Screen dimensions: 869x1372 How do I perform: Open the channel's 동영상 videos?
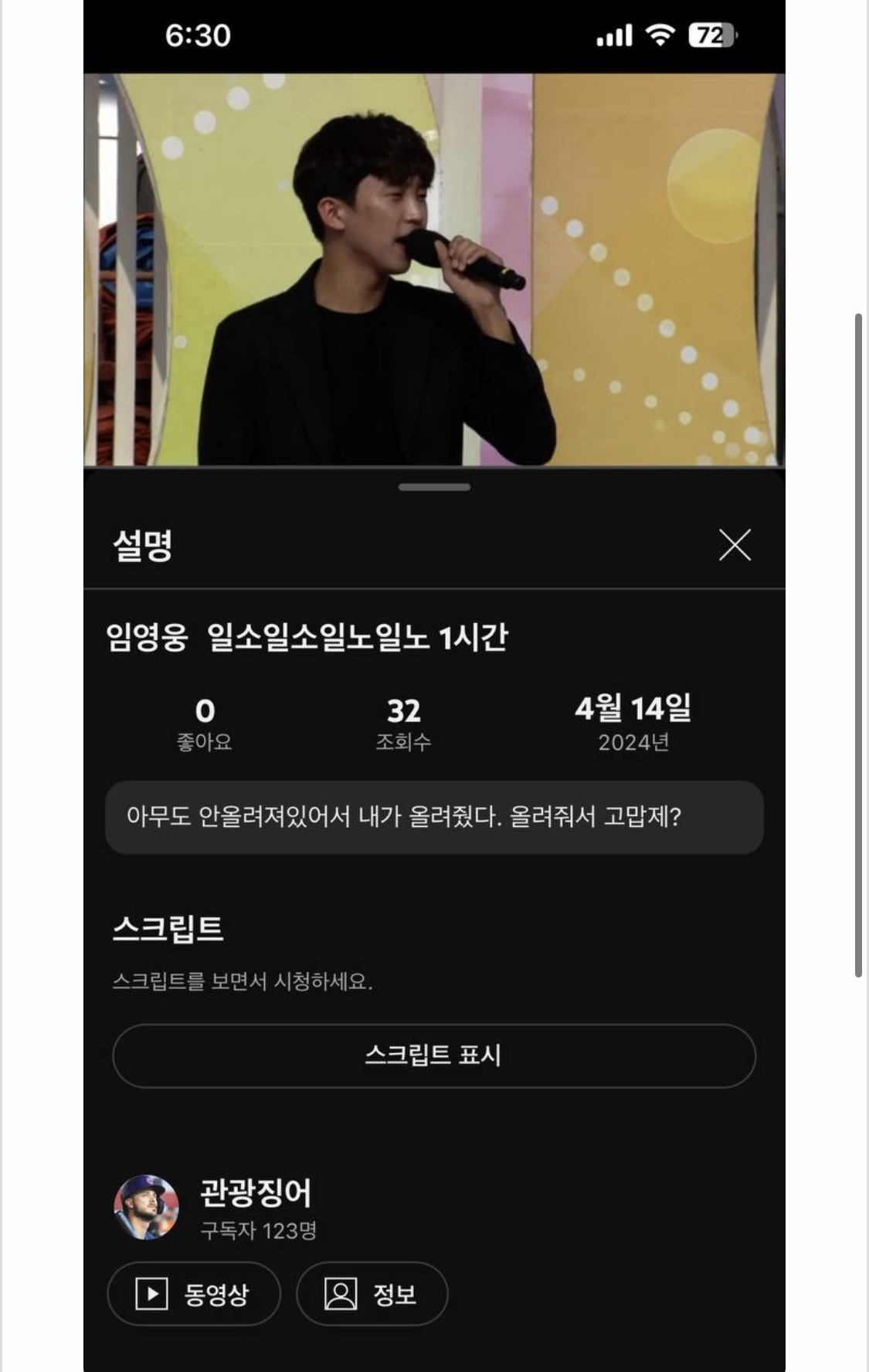(x=194, y=1294)
